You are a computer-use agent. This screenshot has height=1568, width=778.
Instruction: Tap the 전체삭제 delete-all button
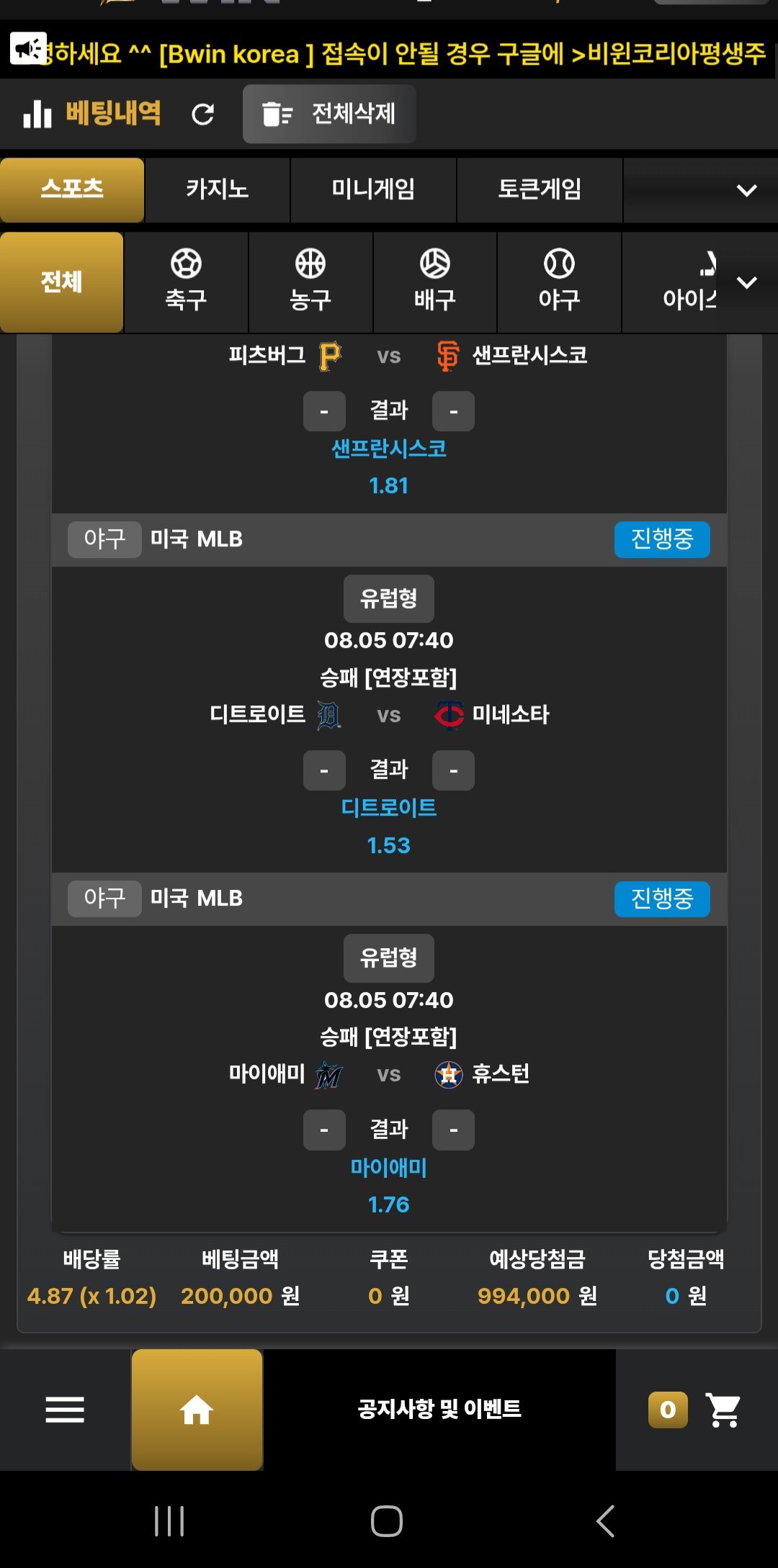(x=329, y=114)
